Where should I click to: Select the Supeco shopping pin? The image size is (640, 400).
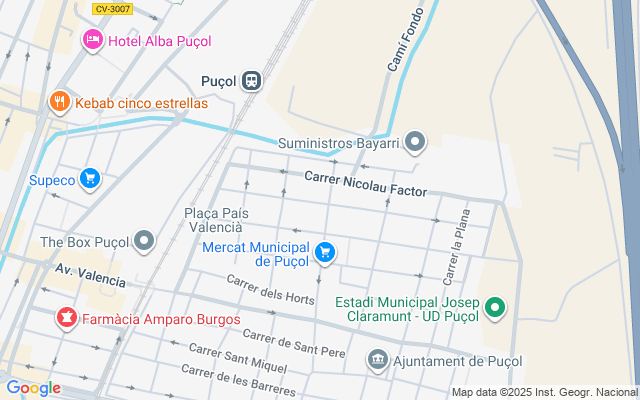pos(91,180)
